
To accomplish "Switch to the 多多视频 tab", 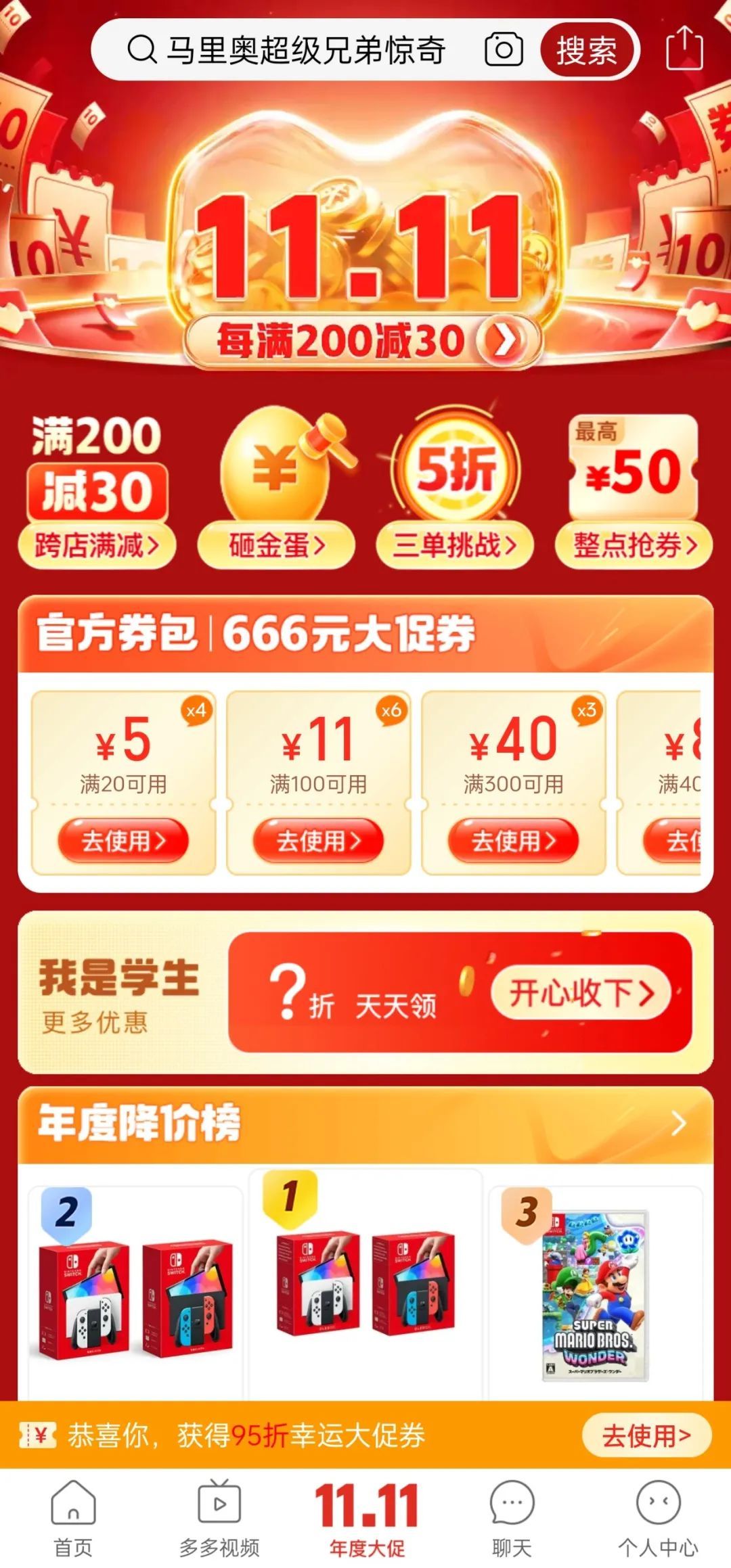I will [219, 1517].
